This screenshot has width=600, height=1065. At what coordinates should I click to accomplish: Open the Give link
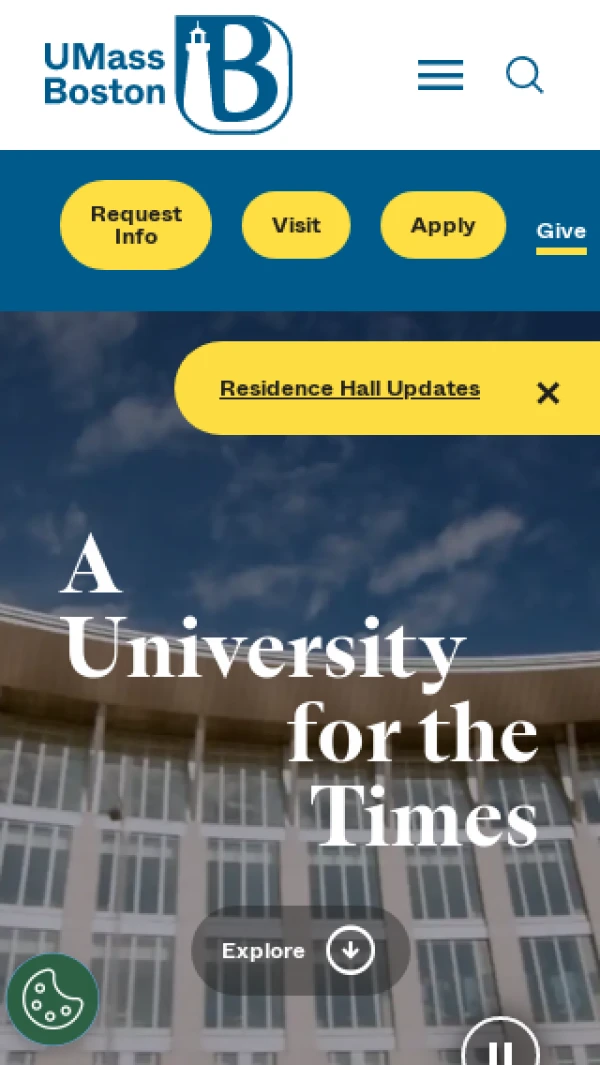click(561, 232)
